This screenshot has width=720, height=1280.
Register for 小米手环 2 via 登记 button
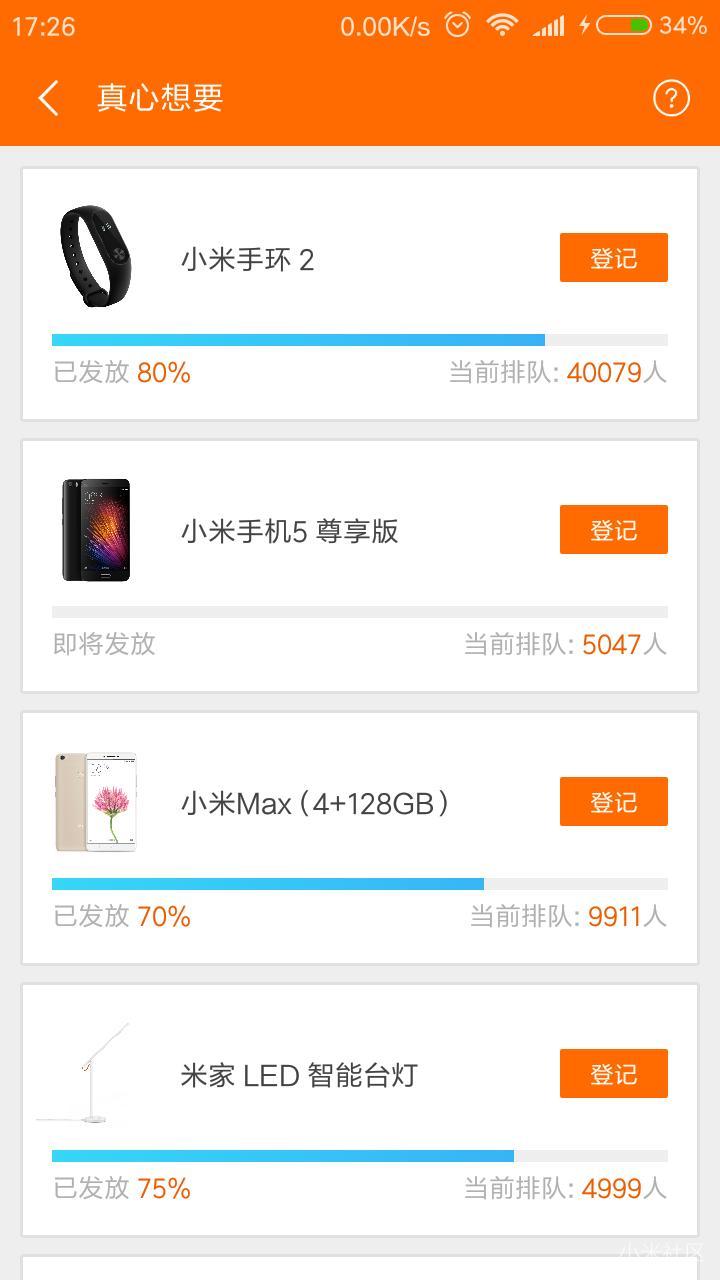click(613, 257)
